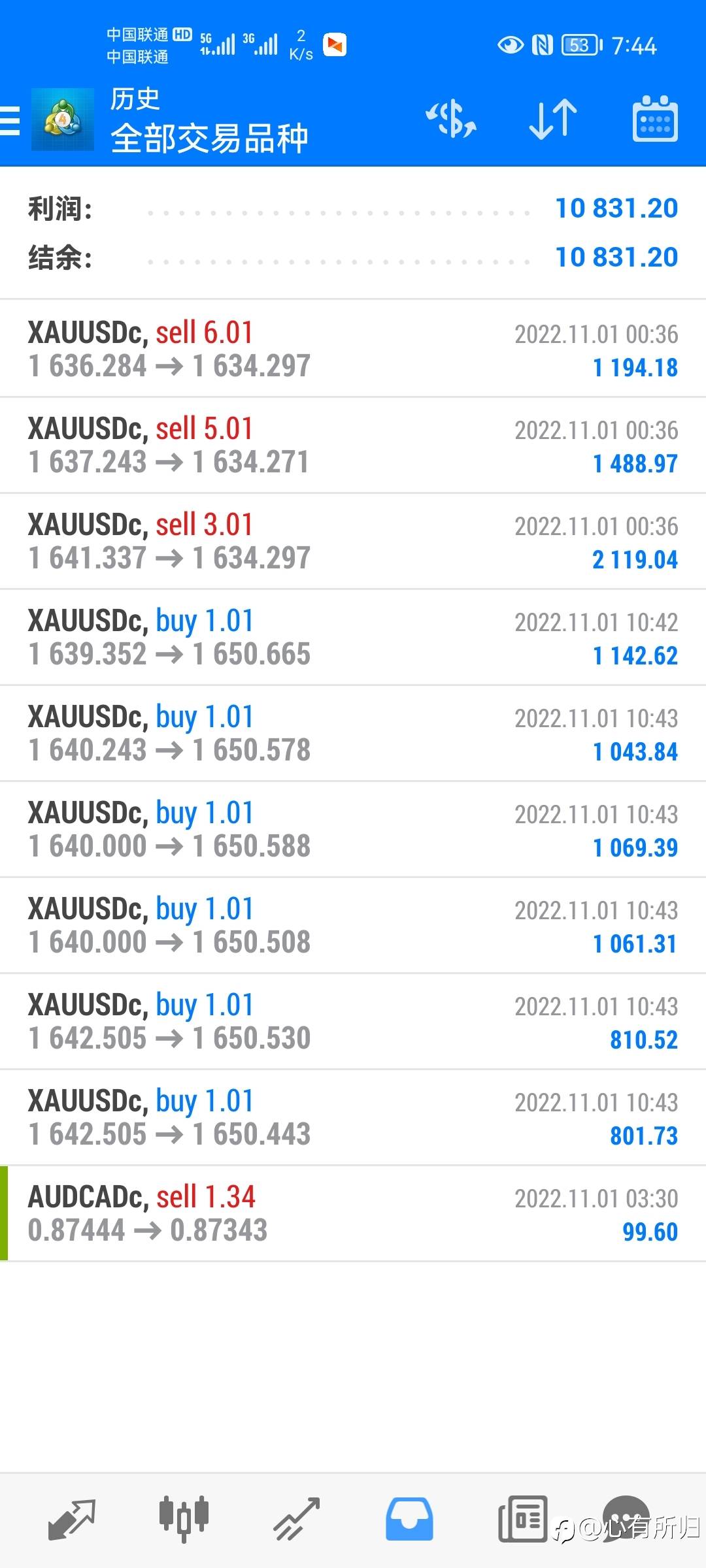Open trade with profit 1 142.62
Viewport: 706px width, 1568px height.
click(x=353, y=637)
